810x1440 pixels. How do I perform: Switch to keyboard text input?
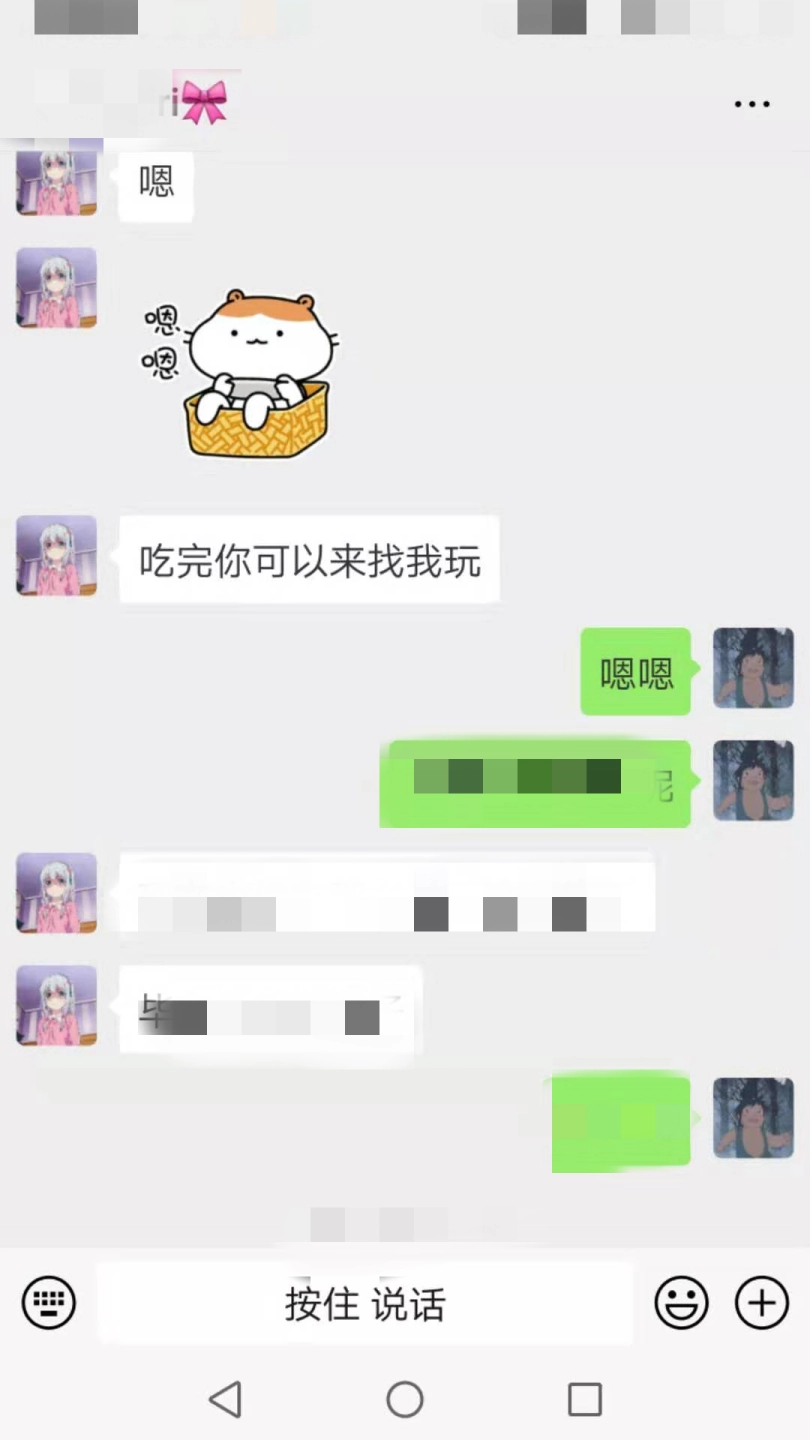(49, 1303)
